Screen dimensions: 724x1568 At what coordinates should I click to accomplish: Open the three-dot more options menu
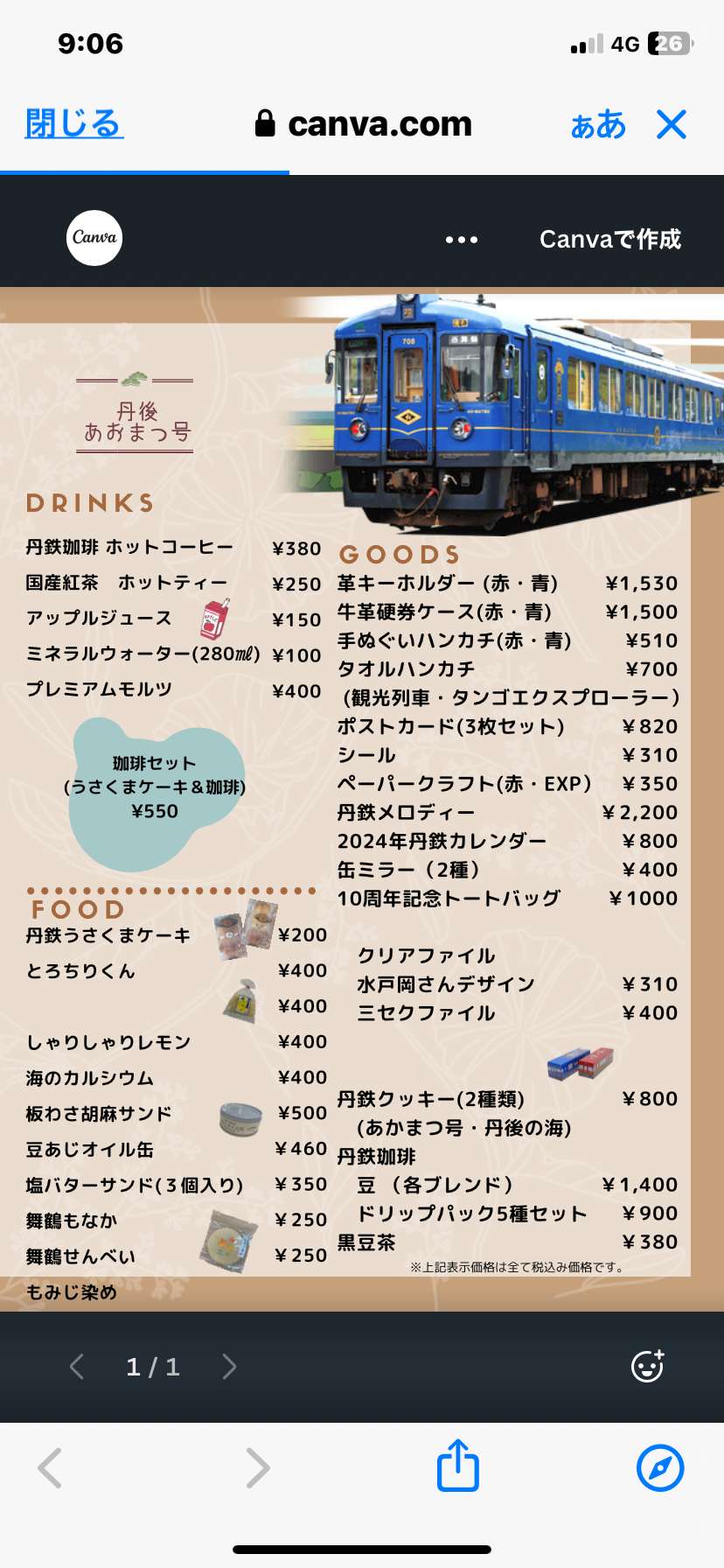point(461,239)
